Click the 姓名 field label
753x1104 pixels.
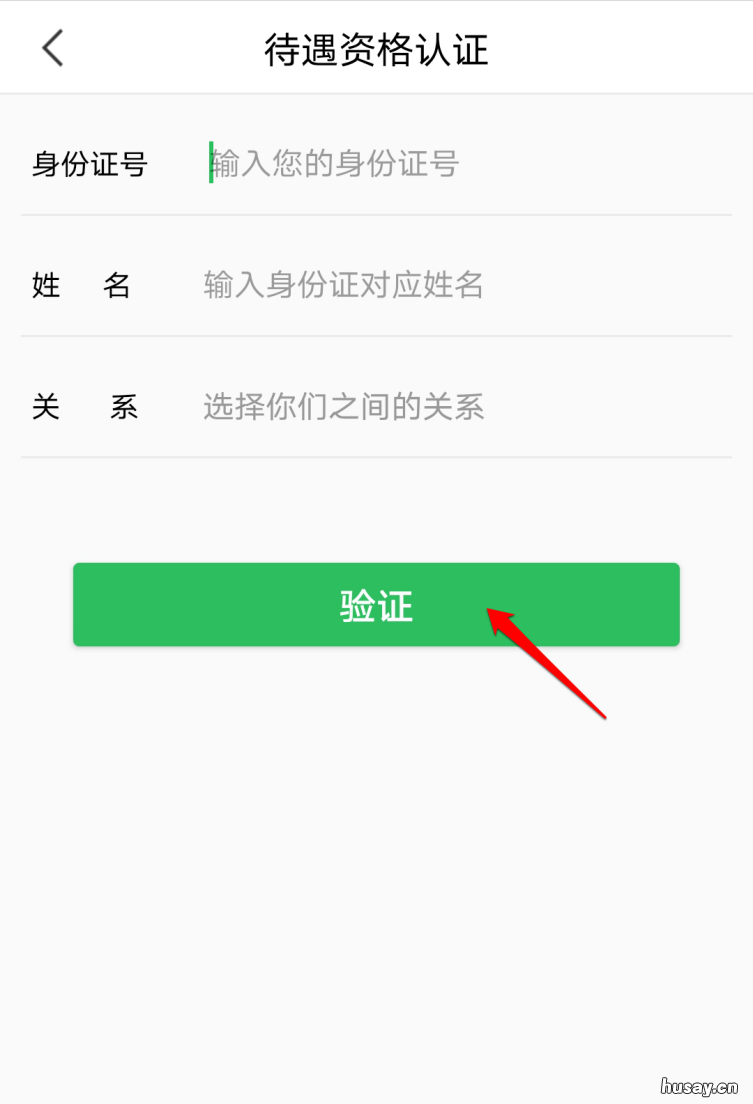(83, 285)
